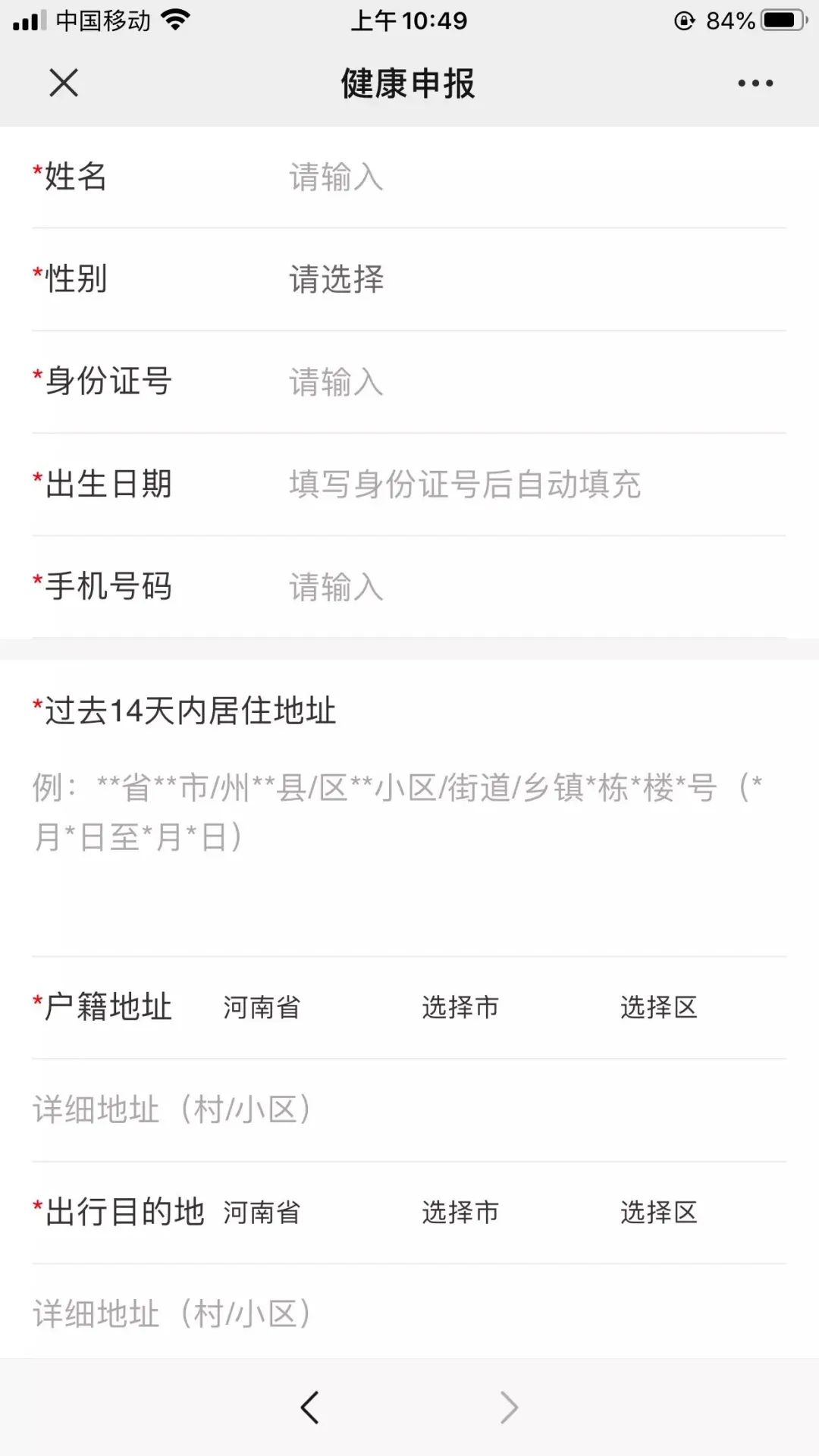Open the 性别 selection picker
The height and width of the screenshot is (1456, 819).
pyautogui.click(x=531, y=280)
